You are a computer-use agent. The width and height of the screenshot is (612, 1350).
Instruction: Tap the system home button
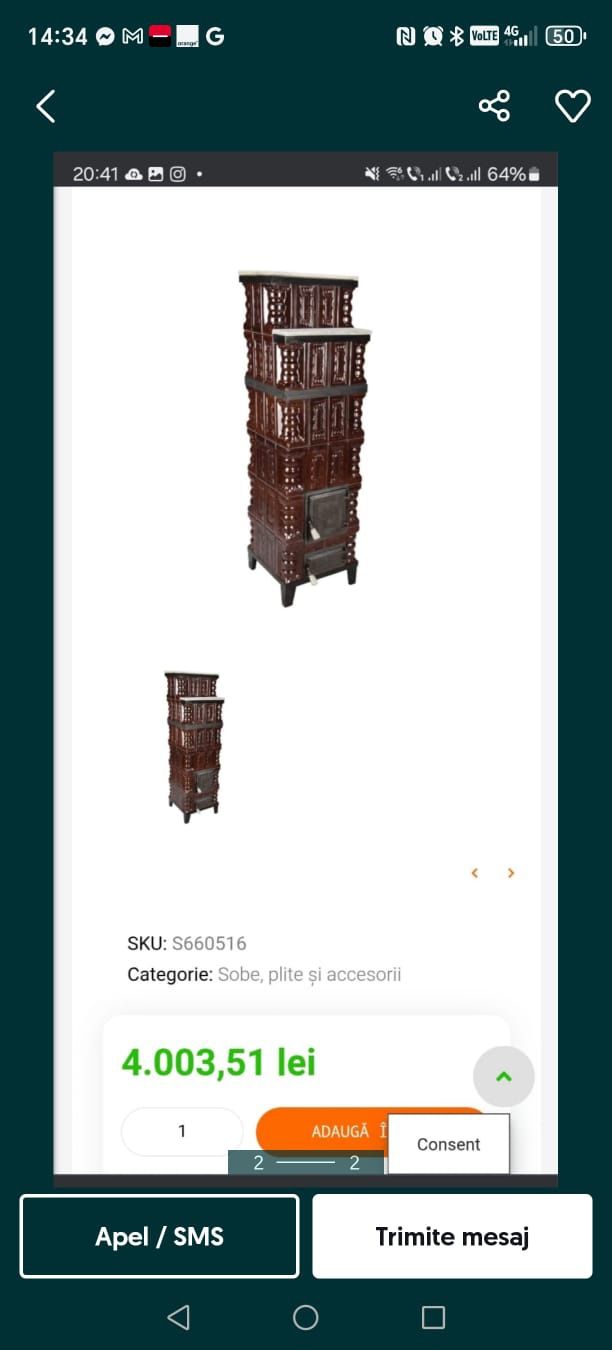(x=306, y=1317)
